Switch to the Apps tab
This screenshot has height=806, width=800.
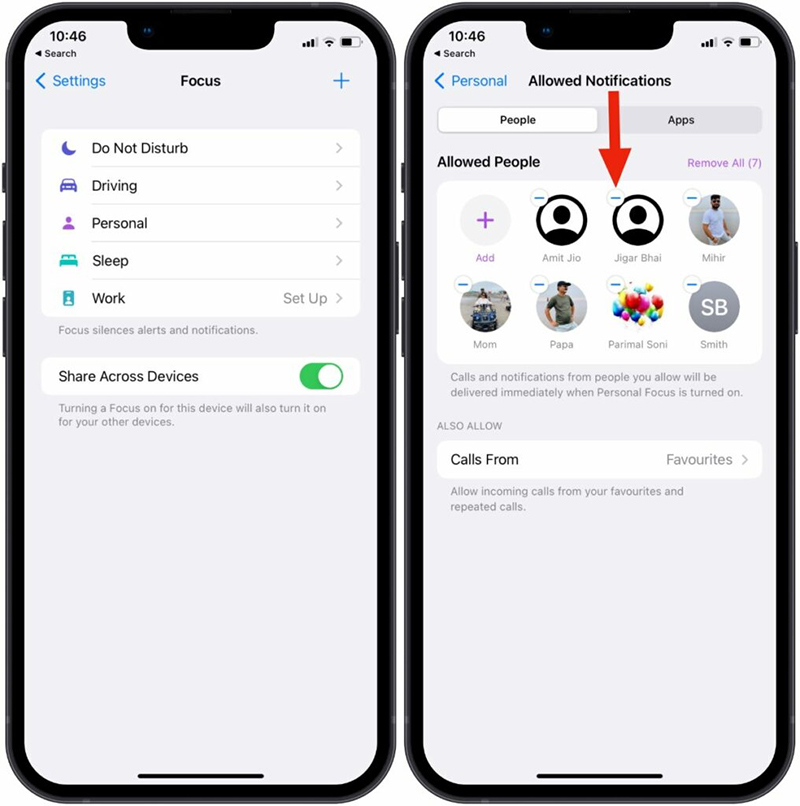[681, 120]
